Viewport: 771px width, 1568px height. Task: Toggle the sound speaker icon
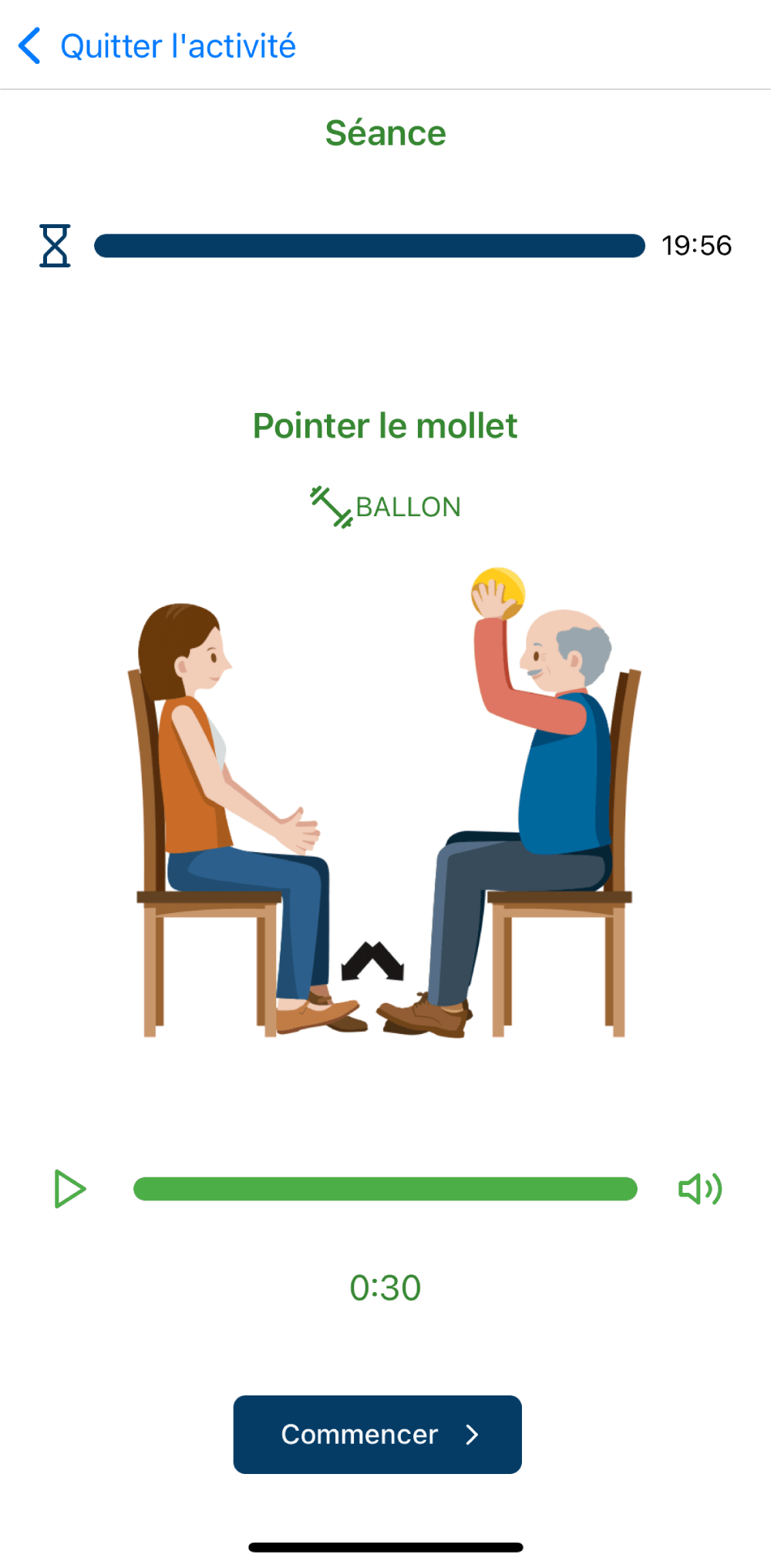699,1189
